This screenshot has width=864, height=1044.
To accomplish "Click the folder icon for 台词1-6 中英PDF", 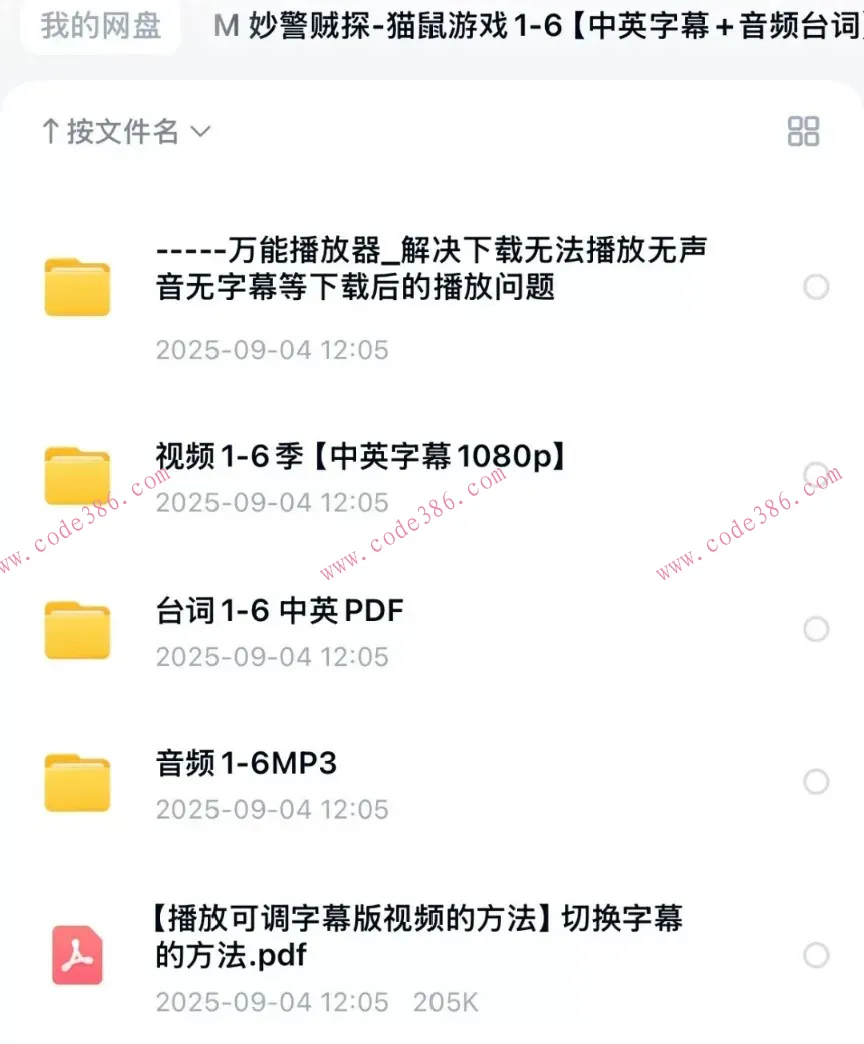I will tap(77, 629).
